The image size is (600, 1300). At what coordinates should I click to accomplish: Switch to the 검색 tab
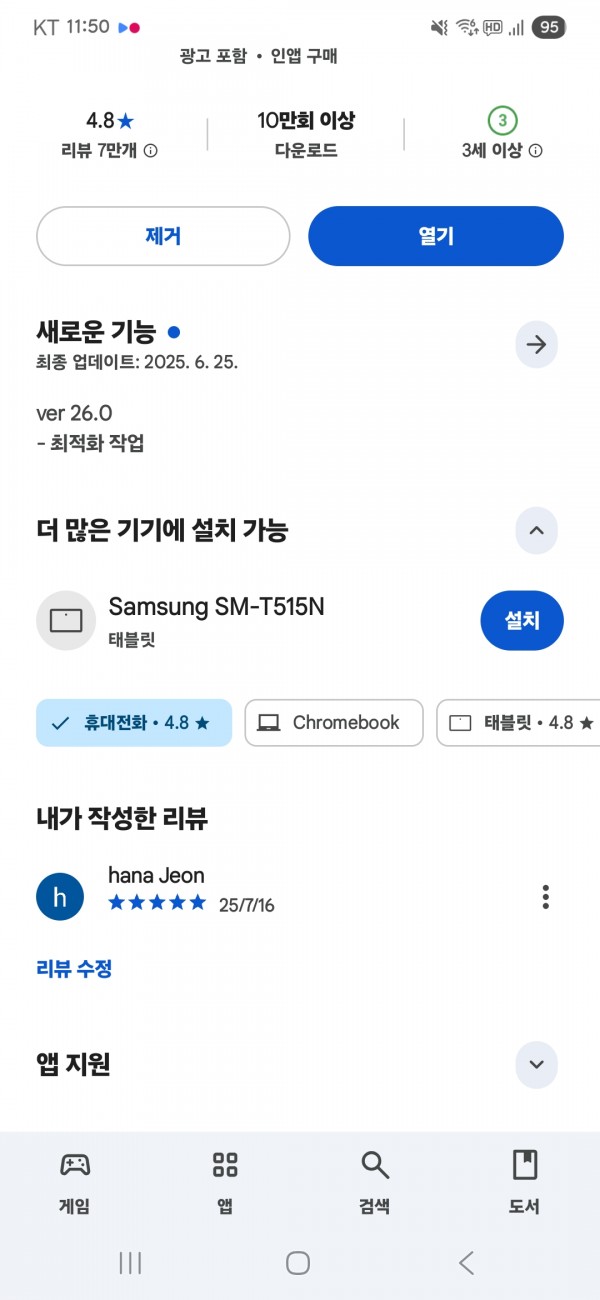point(375,1182)
